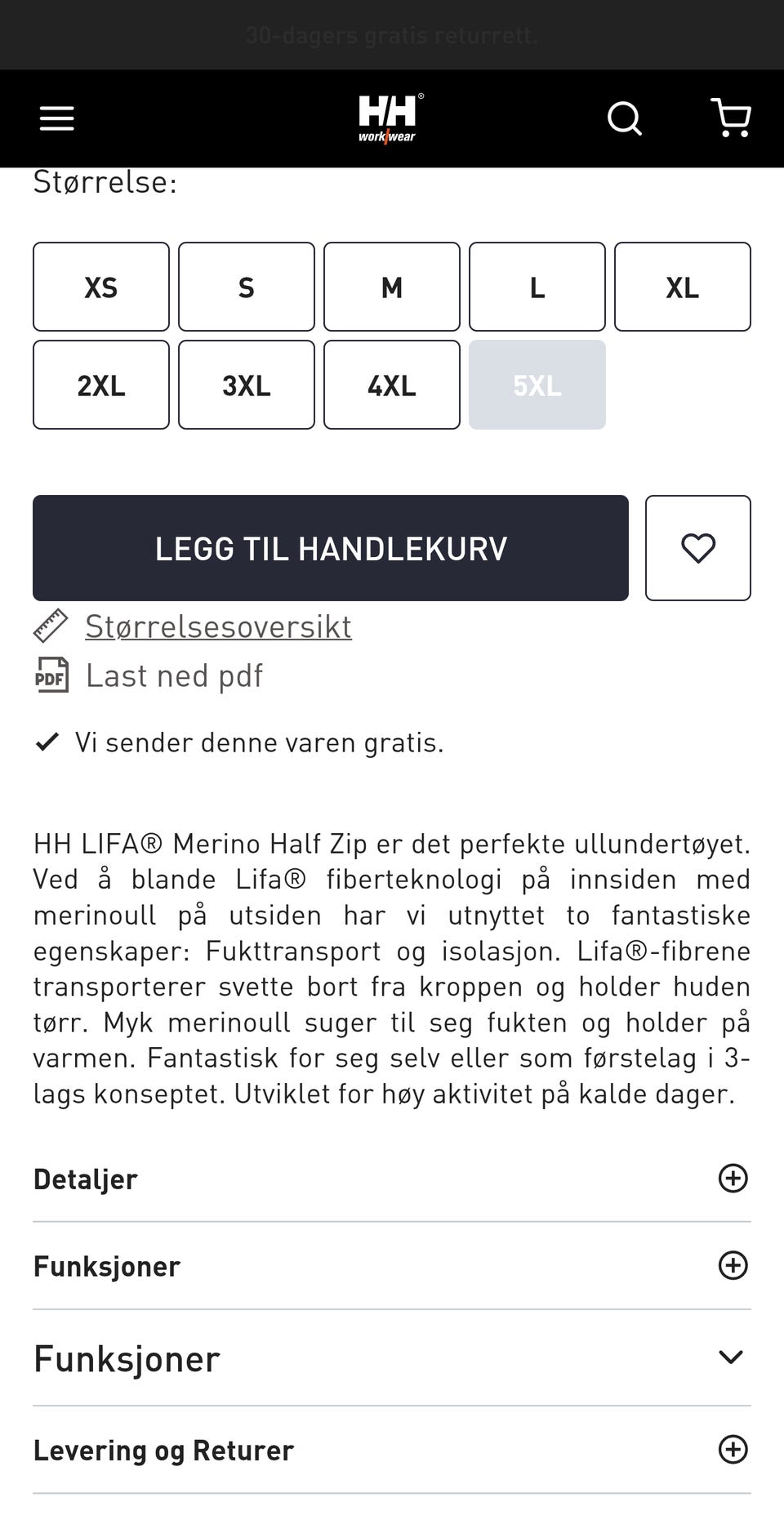Open the shopping cart icon
This screenshot has height=1529, width=784.
[731, 118]
